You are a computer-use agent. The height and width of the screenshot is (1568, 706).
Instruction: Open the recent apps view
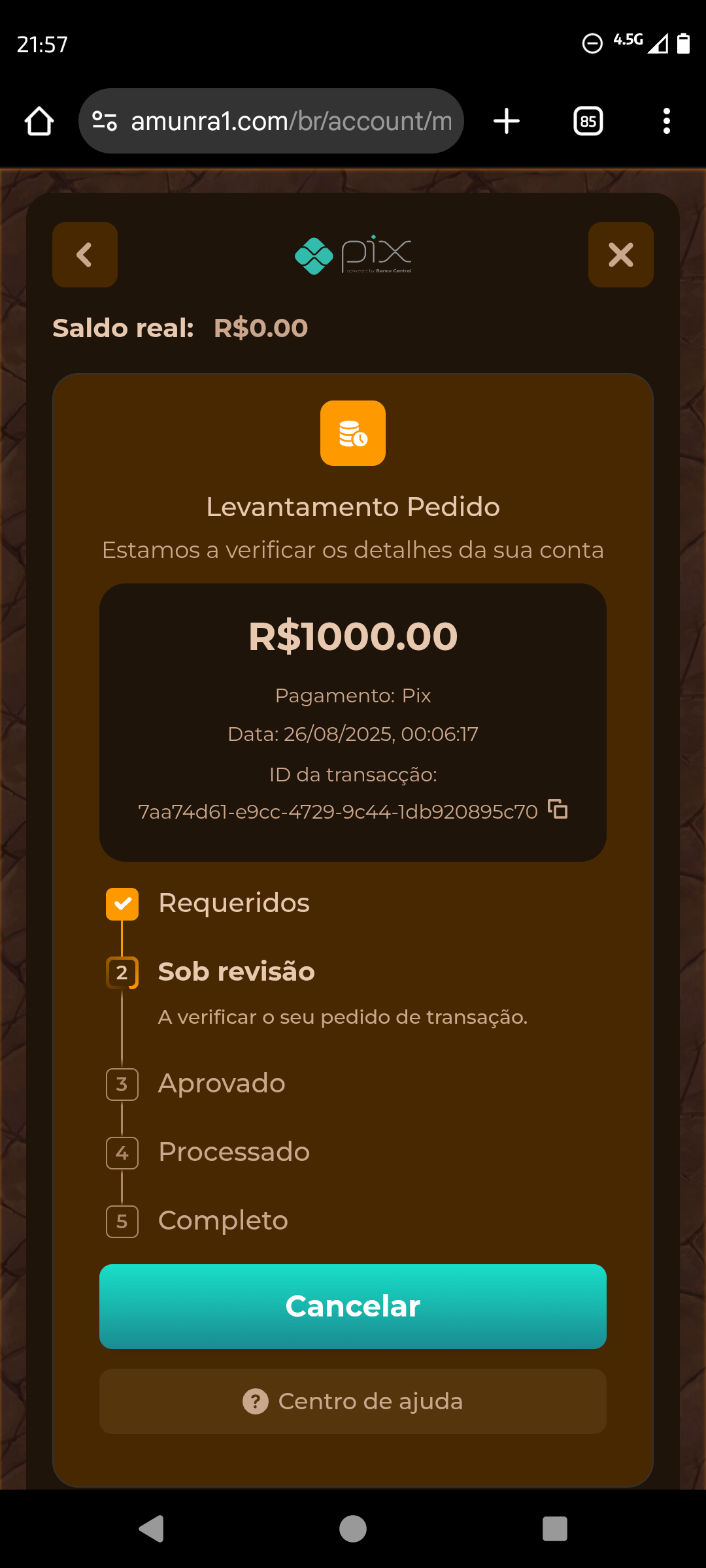click(554, 1529)
